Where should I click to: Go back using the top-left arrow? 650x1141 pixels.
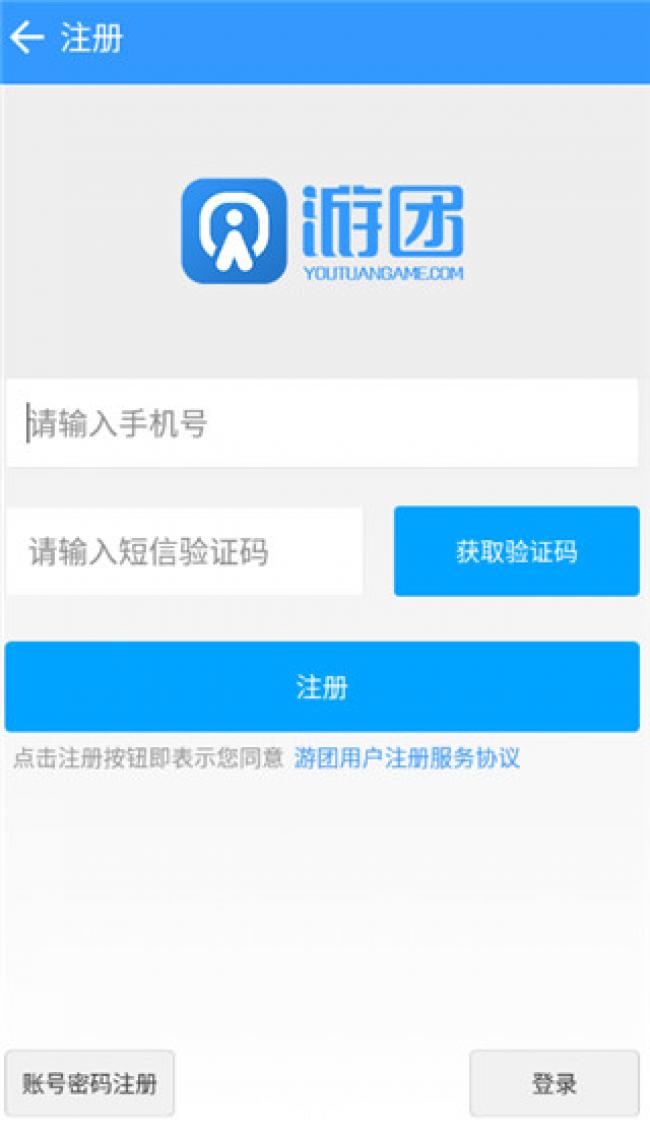coord(27,38)
